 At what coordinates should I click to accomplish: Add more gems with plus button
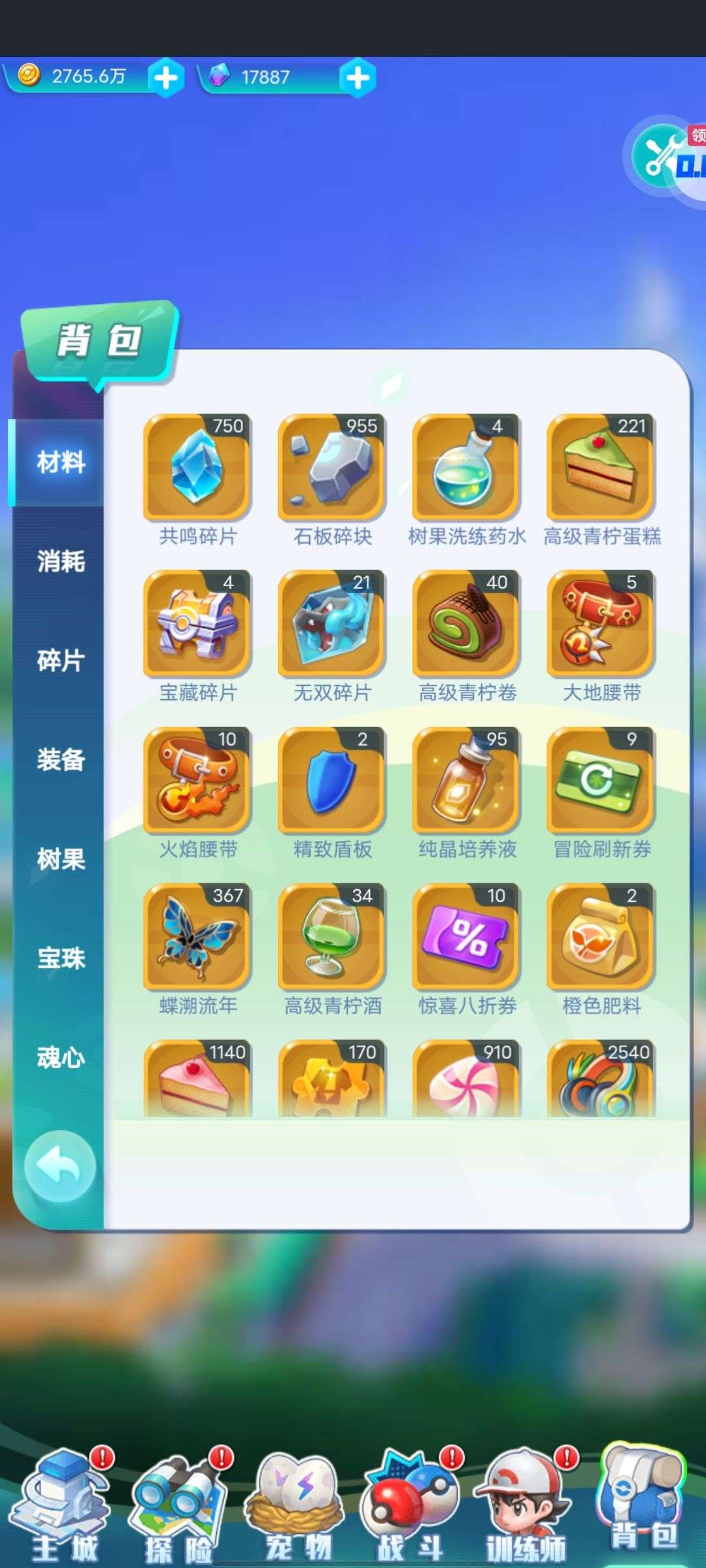coord(358,78)
